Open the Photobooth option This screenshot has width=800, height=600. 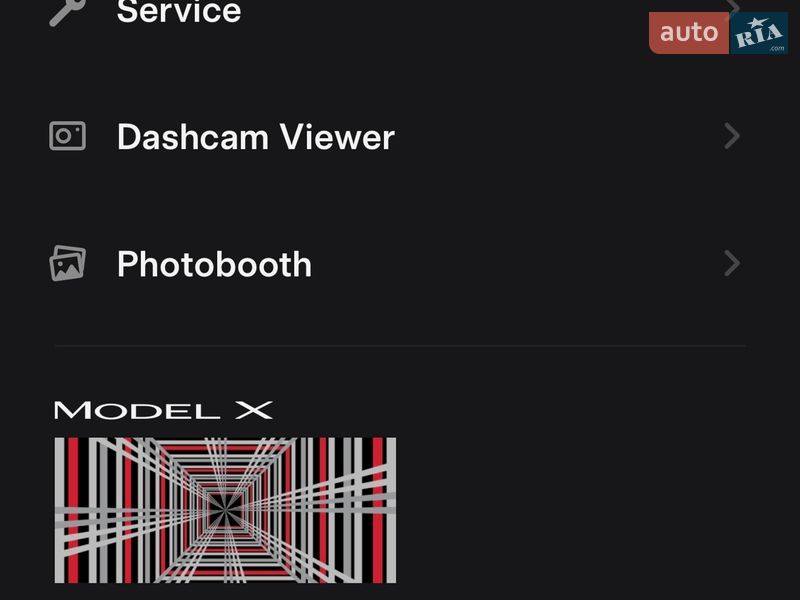pos(214,264)
